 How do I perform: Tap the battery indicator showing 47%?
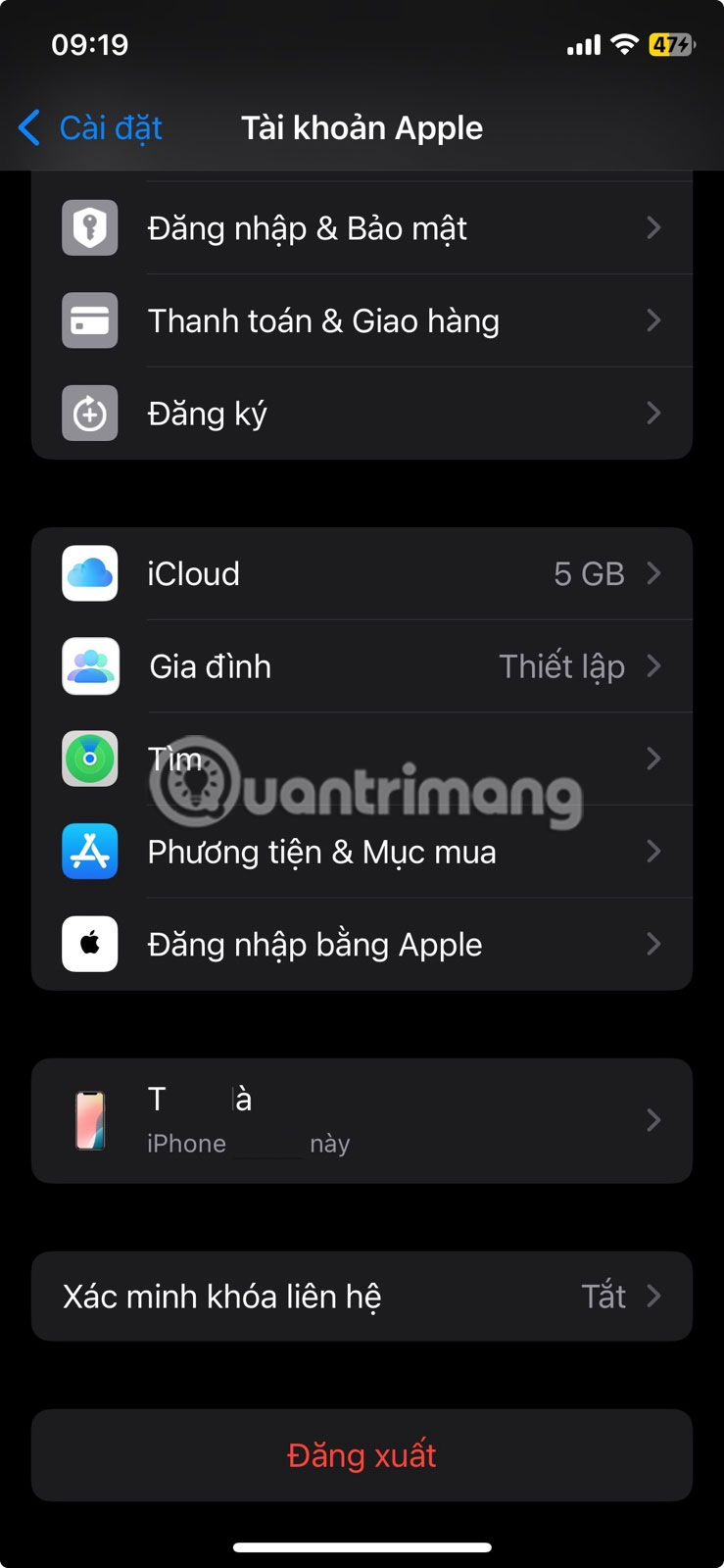click(670, 44)
